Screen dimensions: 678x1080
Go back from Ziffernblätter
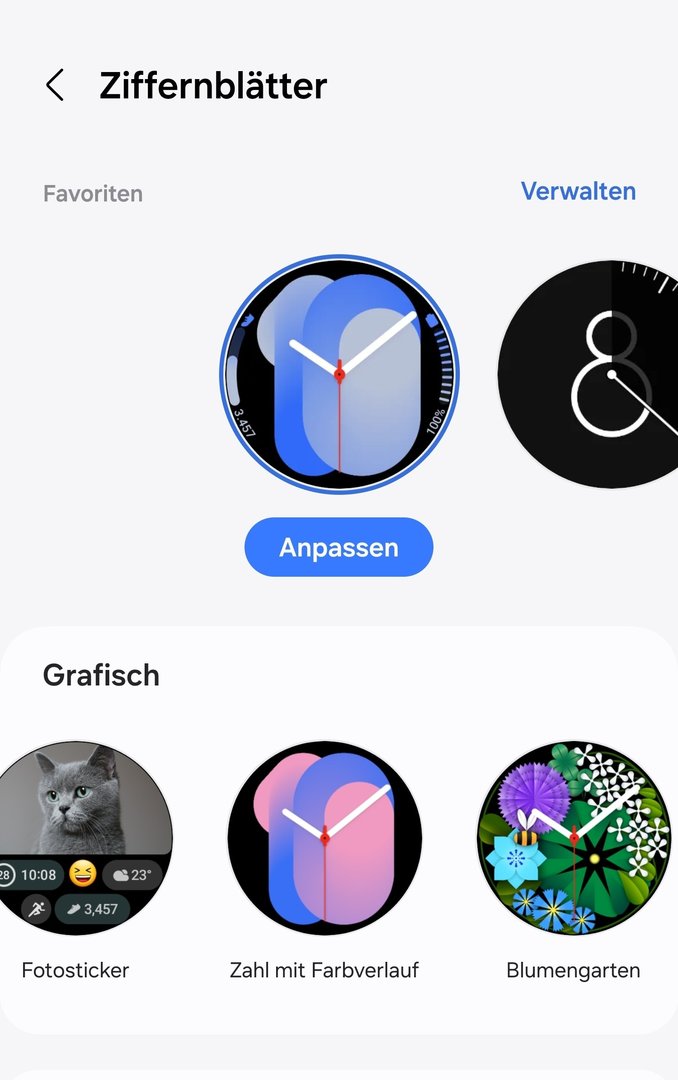pyautogui.click(x=55, y=86)
